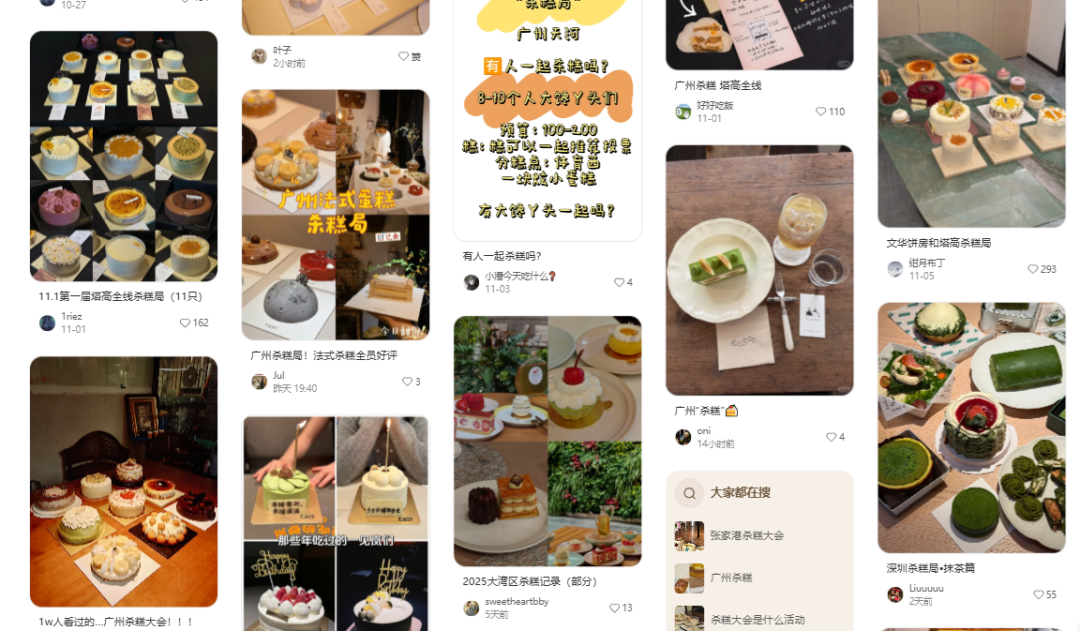The height and width of the screenshot is (631, 1080).
Task: Like the post by sweetheartbby
Action: (615, 608)
